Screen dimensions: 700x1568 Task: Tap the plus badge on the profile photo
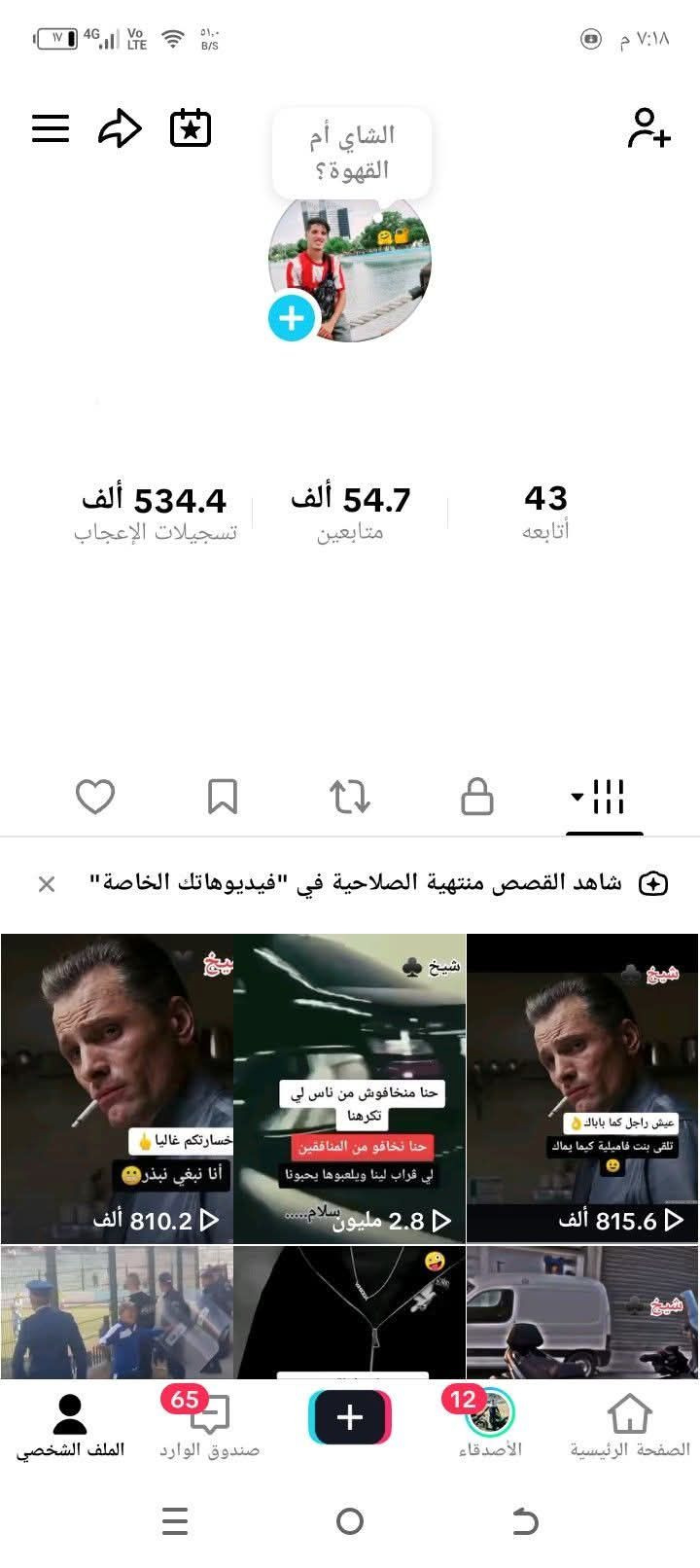click(292, 318)
